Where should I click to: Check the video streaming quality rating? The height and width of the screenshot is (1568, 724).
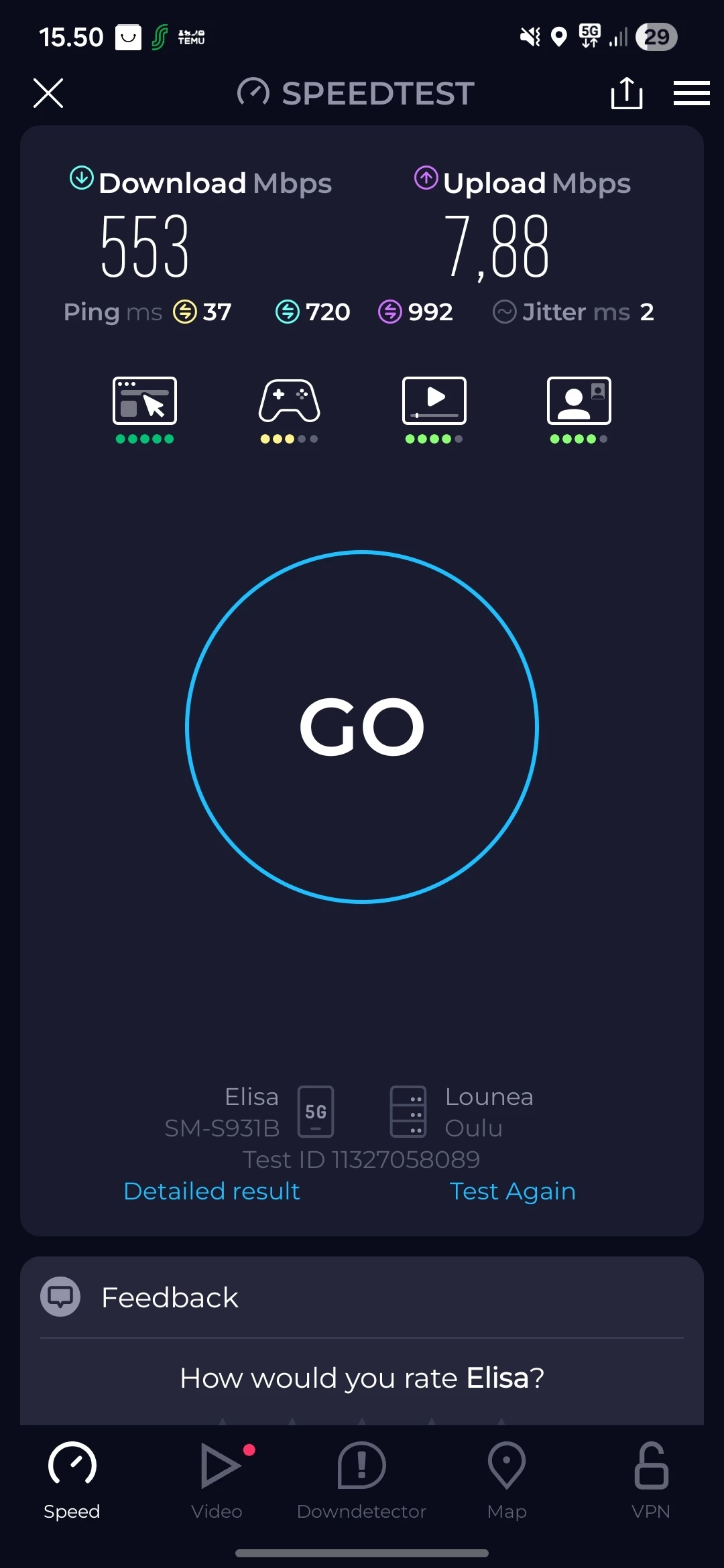click(x=434, y=408)
